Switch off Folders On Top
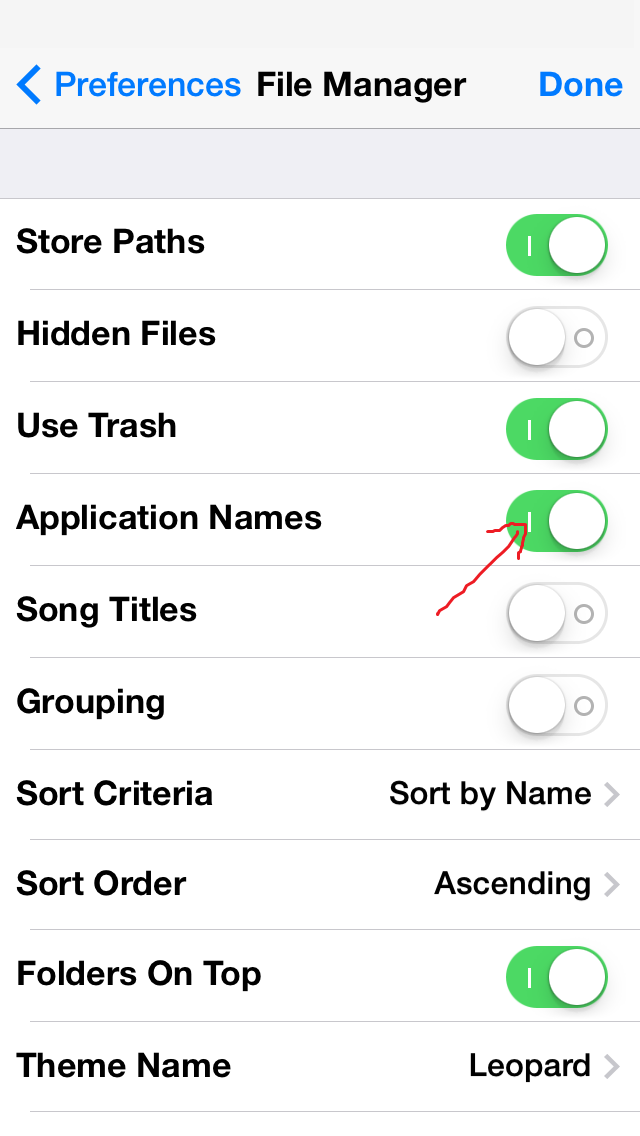The width and height of the screenshot is (640, 1136). coord(557,976)
